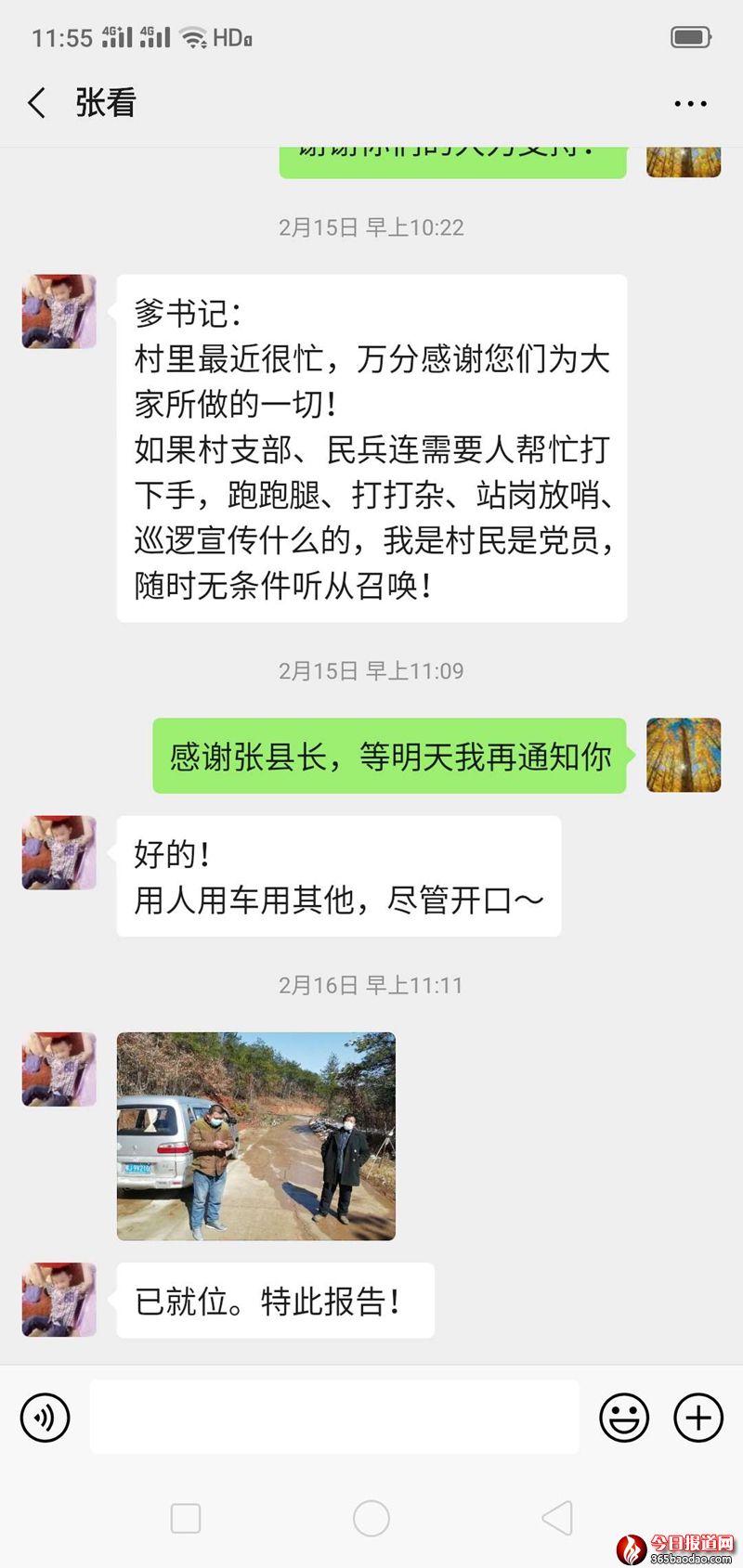The height and width of the screenshot is (1568, 743).
Task: View the photo of two men by the van
Action: click(256, 1135)
